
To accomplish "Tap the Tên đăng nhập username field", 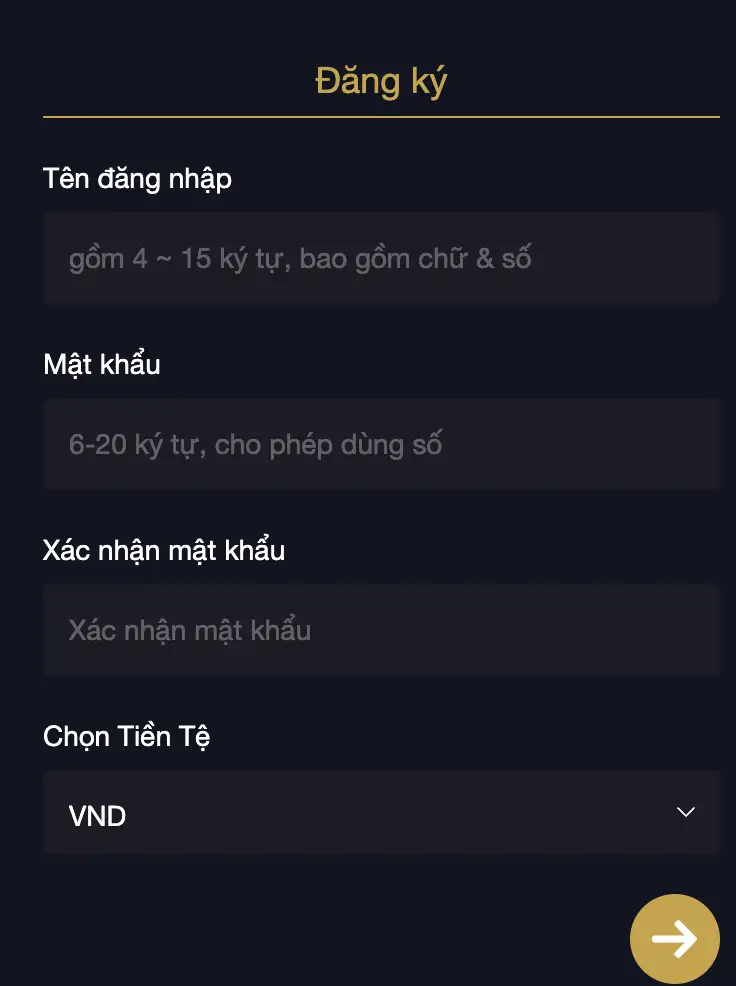I will (x=381, y=258).
